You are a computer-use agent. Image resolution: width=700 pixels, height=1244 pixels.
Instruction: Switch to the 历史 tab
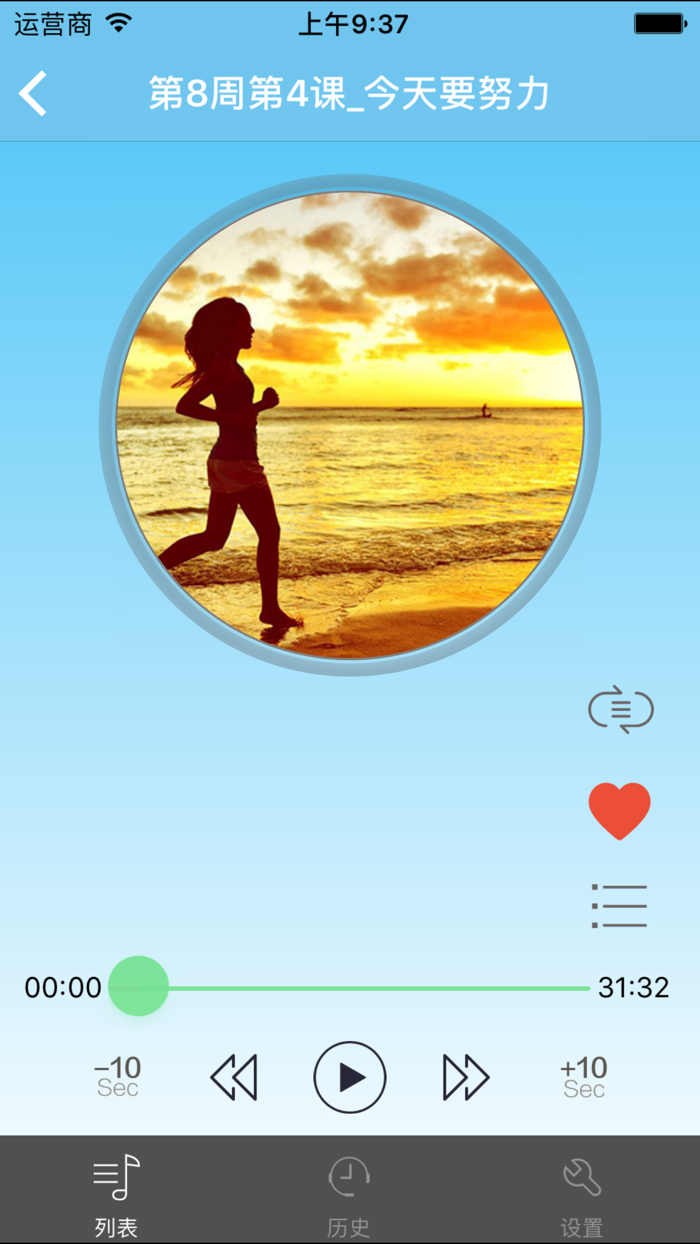[349, 1194]
